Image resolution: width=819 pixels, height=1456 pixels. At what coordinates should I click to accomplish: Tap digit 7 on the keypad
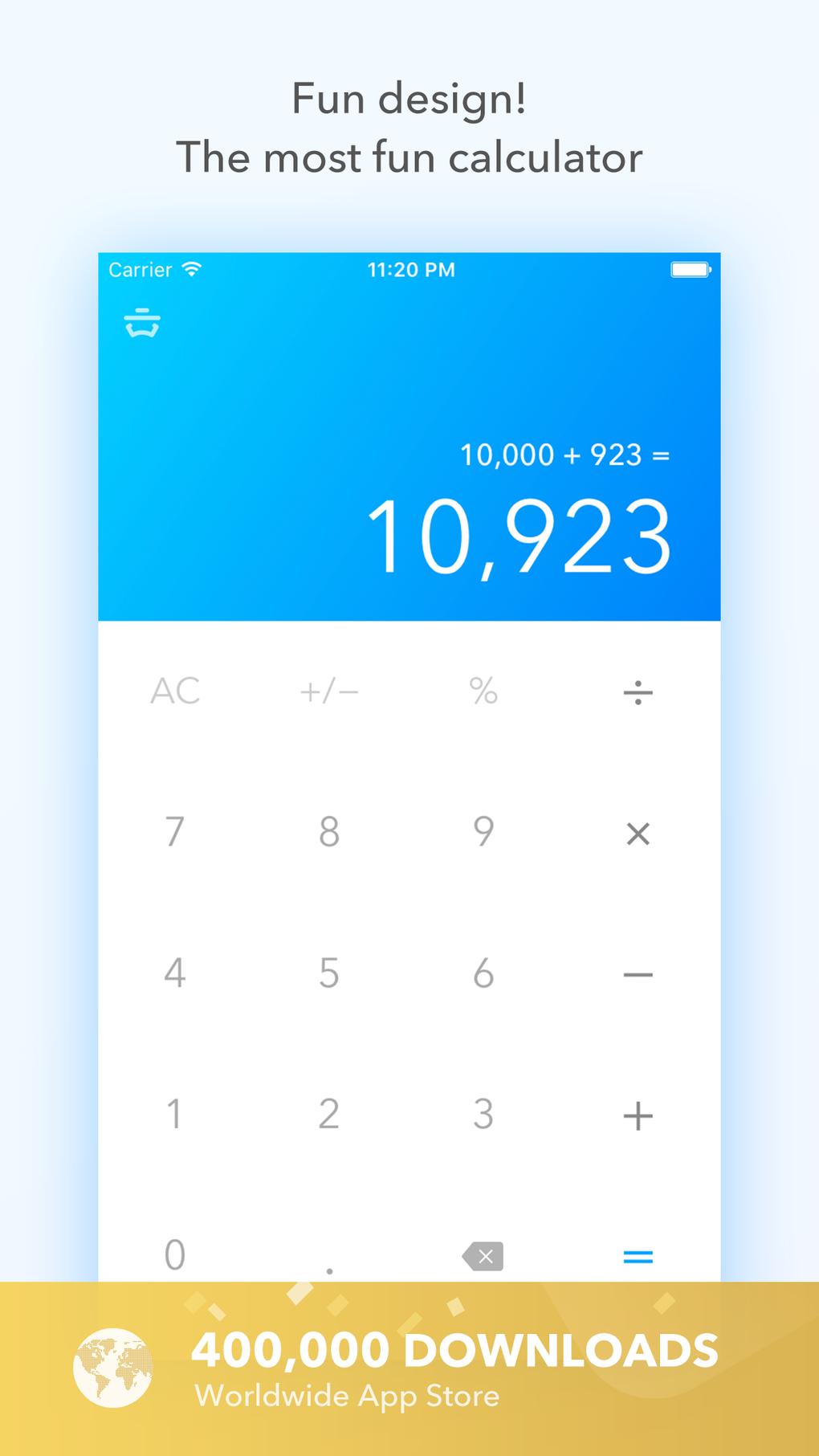click(174, 833)
